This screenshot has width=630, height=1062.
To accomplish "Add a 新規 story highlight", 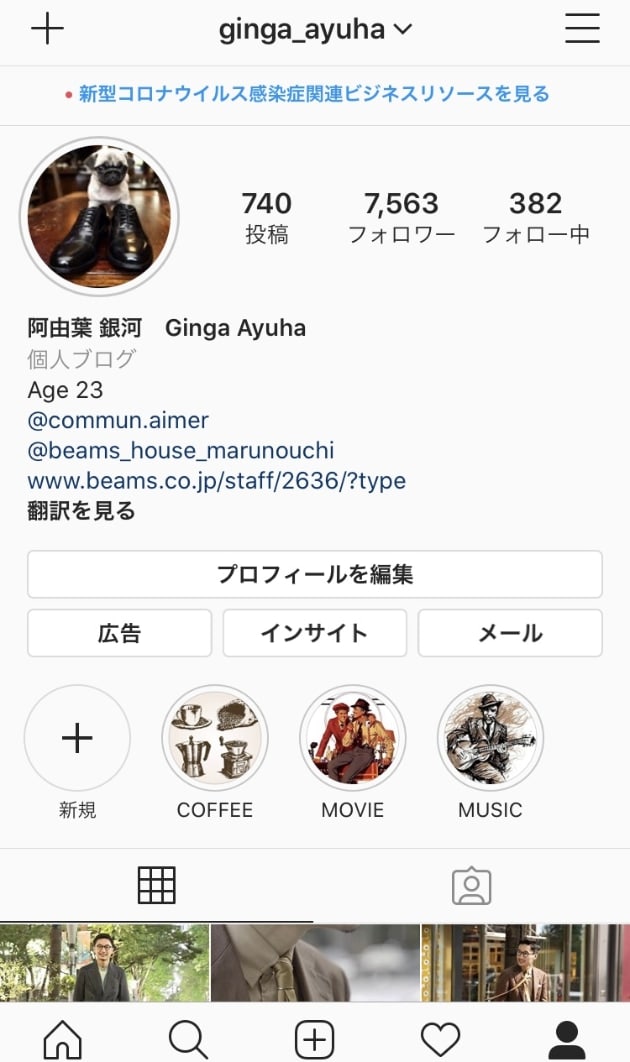I will (77, 738).
